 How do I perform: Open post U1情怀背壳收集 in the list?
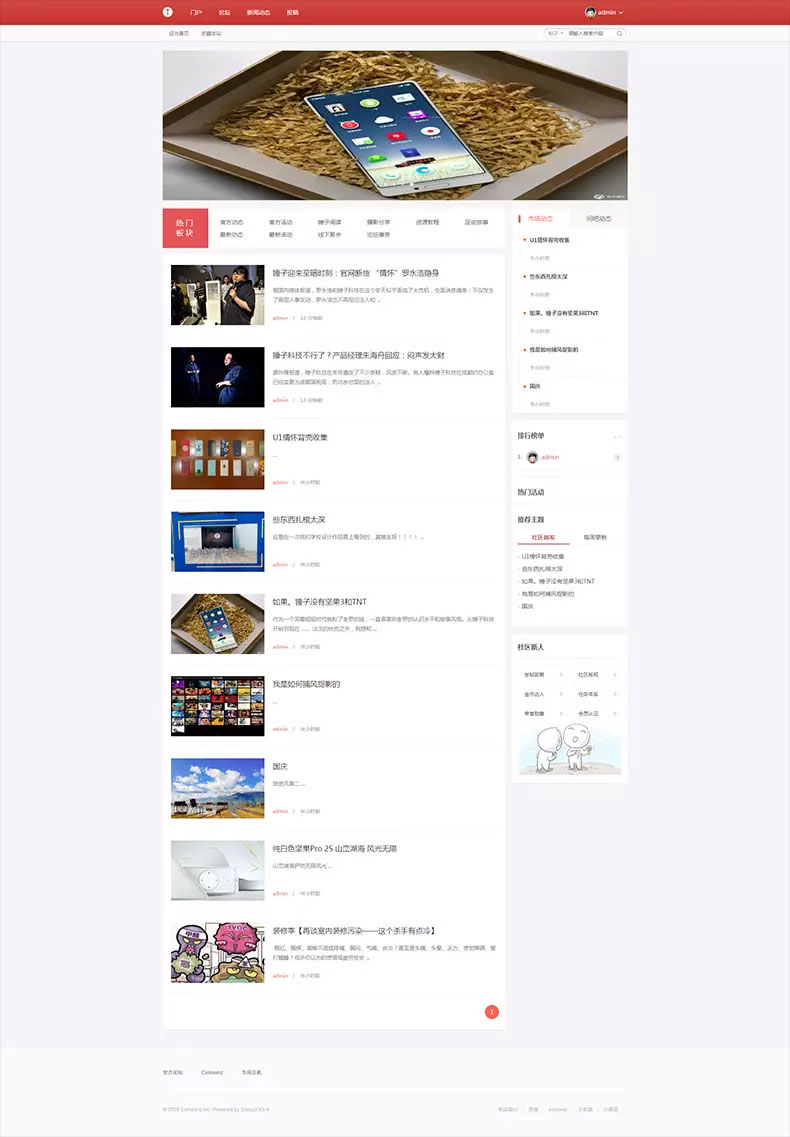pos(300,437)
